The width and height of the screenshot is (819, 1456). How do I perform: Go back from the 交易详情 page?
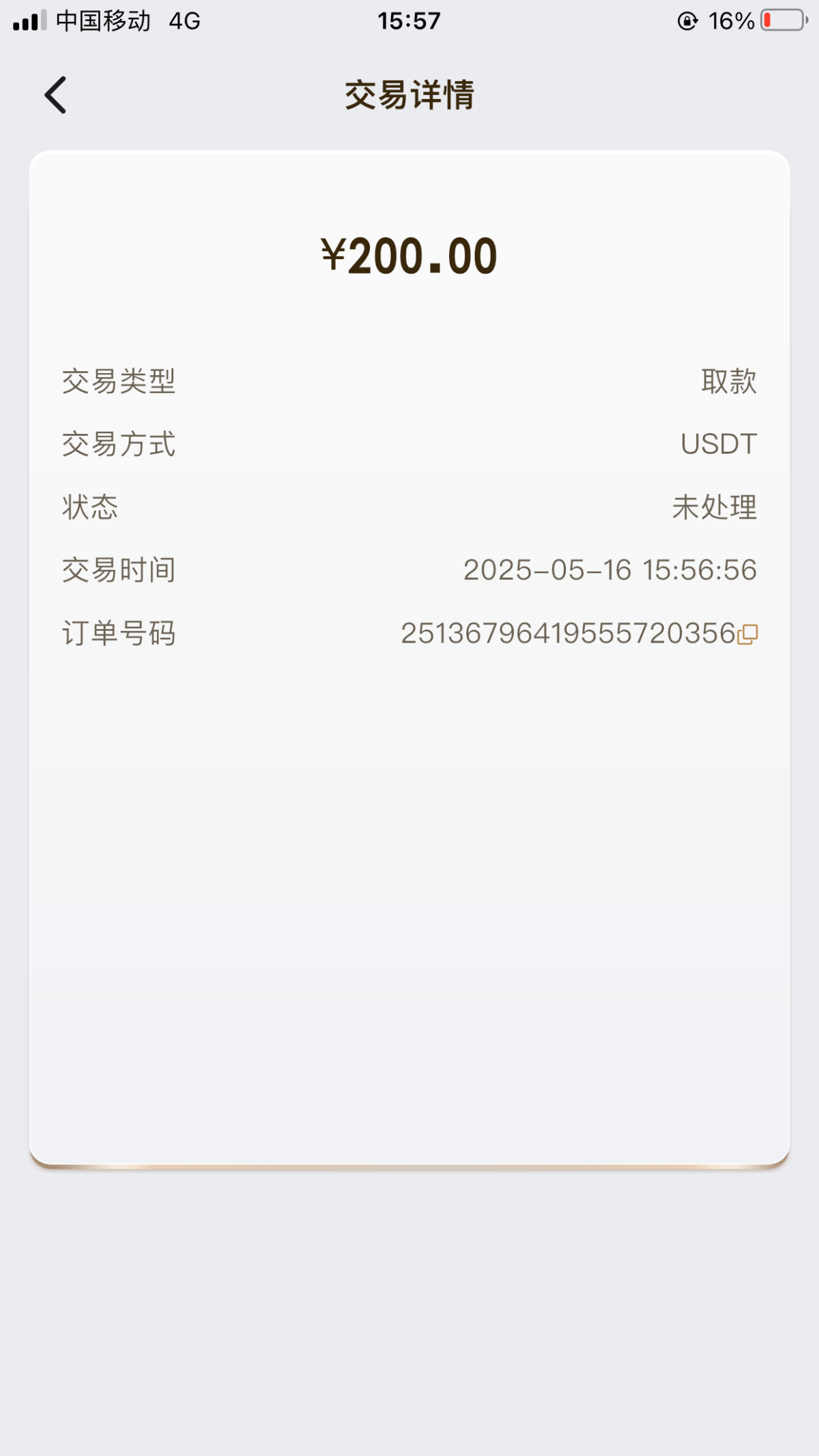56,95
